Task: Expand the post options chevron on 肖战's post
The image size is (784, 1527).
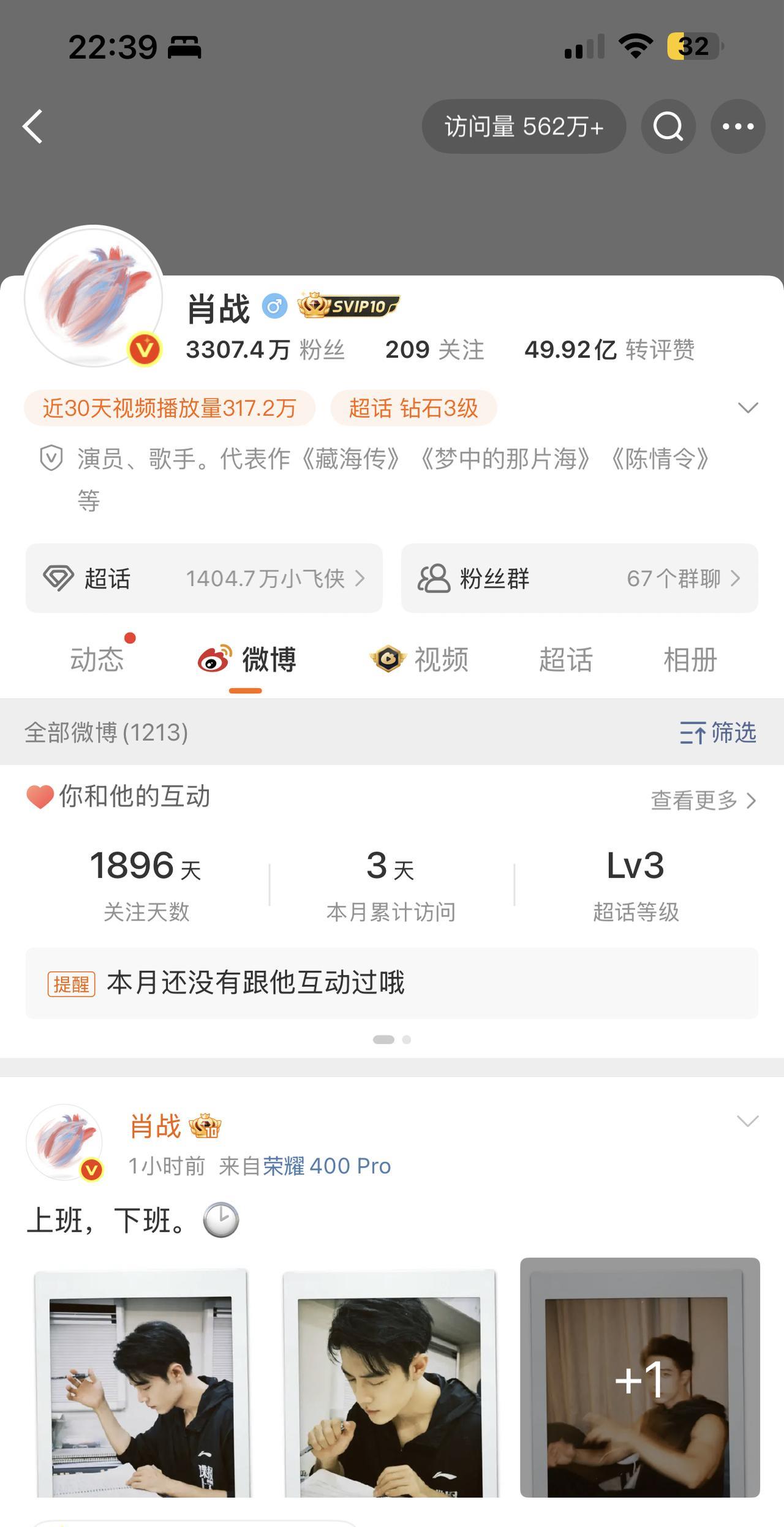Action: 748,1121
